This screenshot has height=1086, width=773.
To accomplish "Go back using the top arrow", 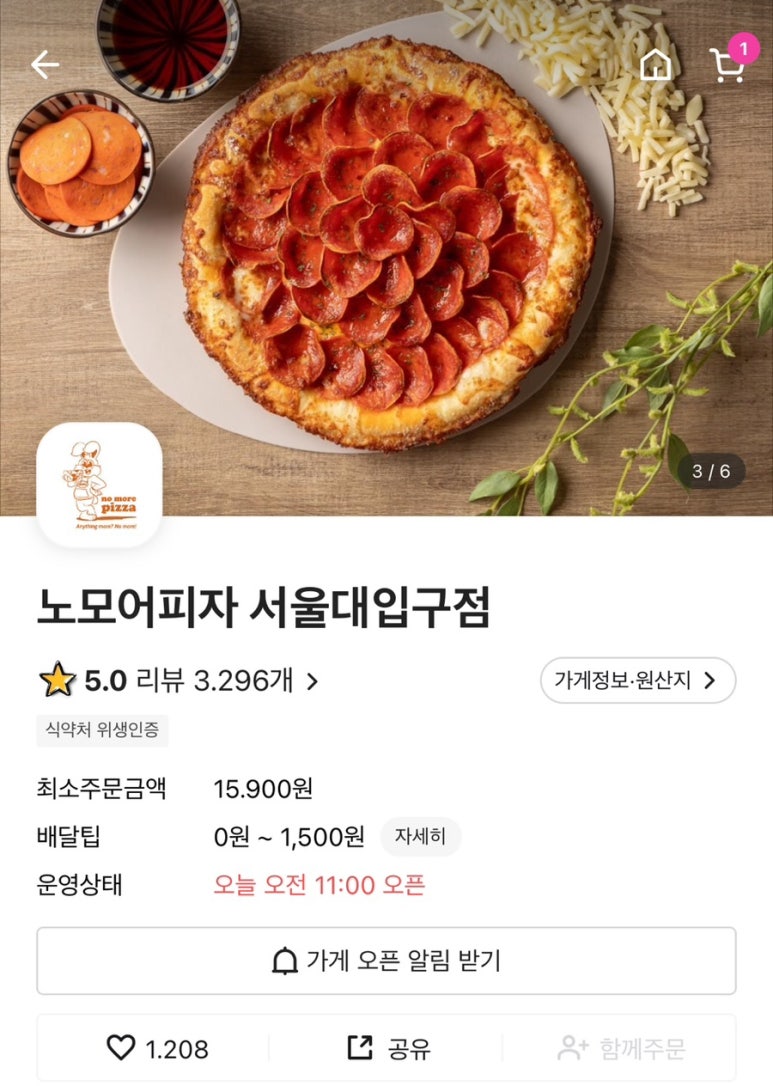I will click(45, 65).
